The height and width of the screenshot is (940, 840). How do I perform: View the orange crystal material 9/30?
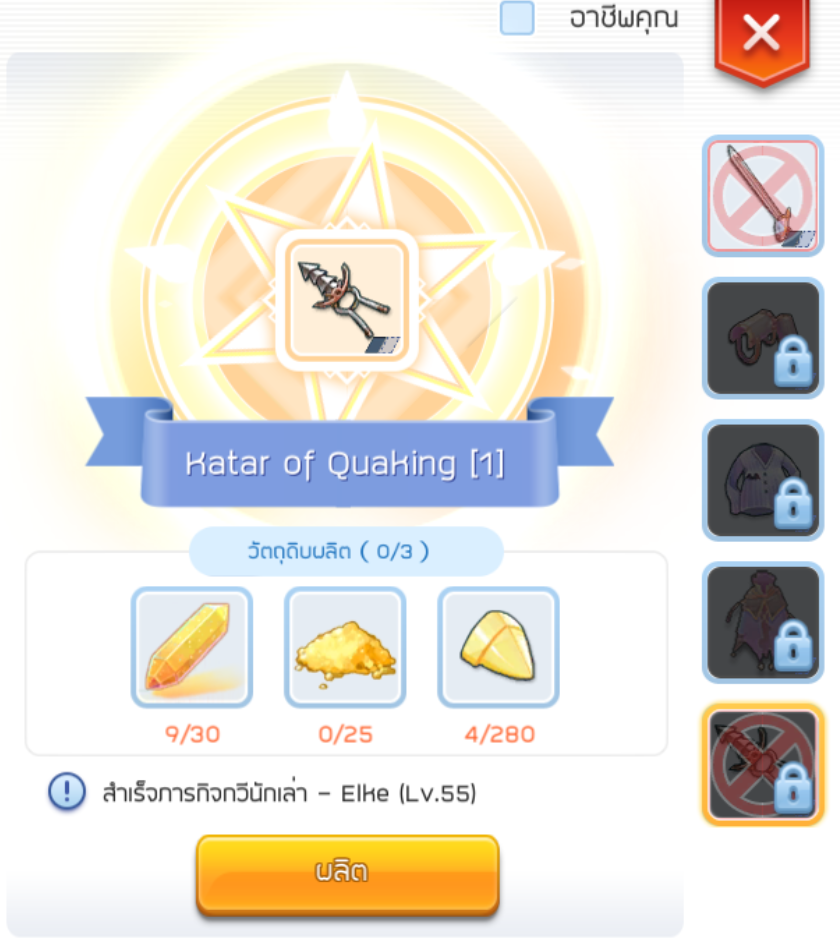coord(191,648)
